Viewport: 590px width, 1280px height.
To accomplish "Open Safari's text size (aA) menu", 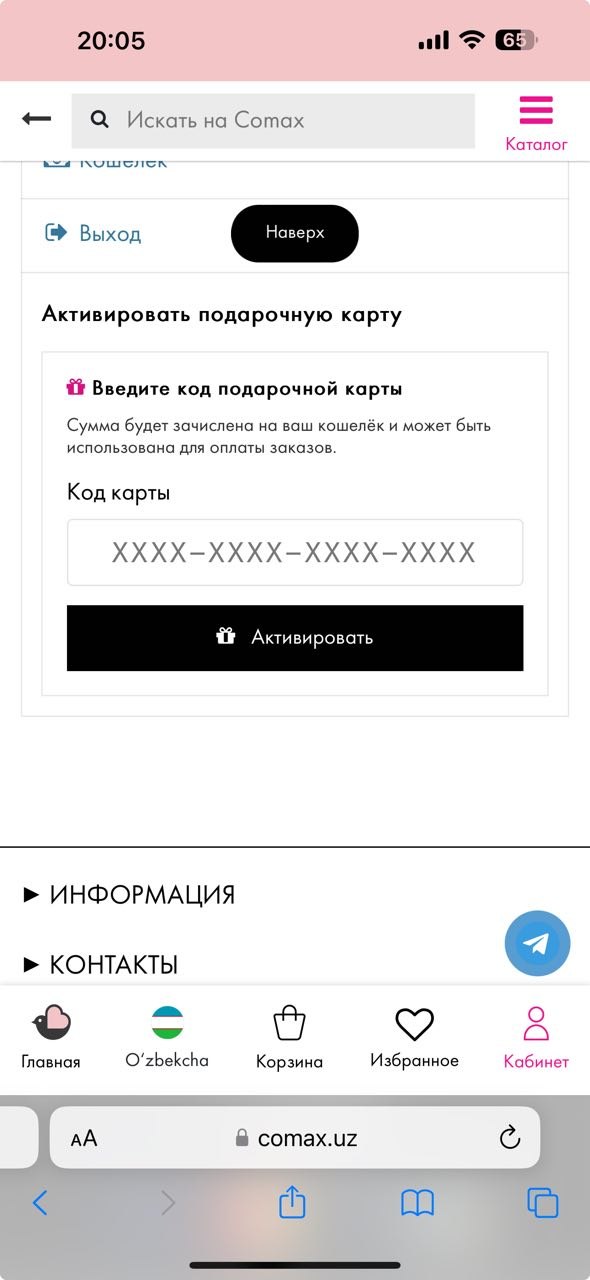I will click(x=84, y=1138).
